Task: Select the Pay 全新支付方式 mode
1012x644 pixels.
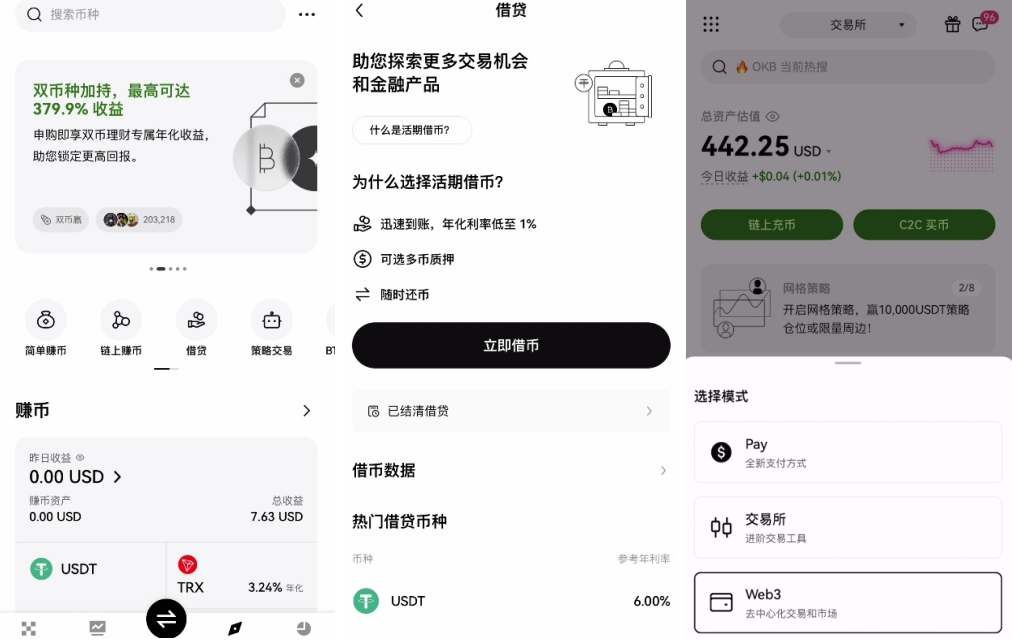Action: 847,452
